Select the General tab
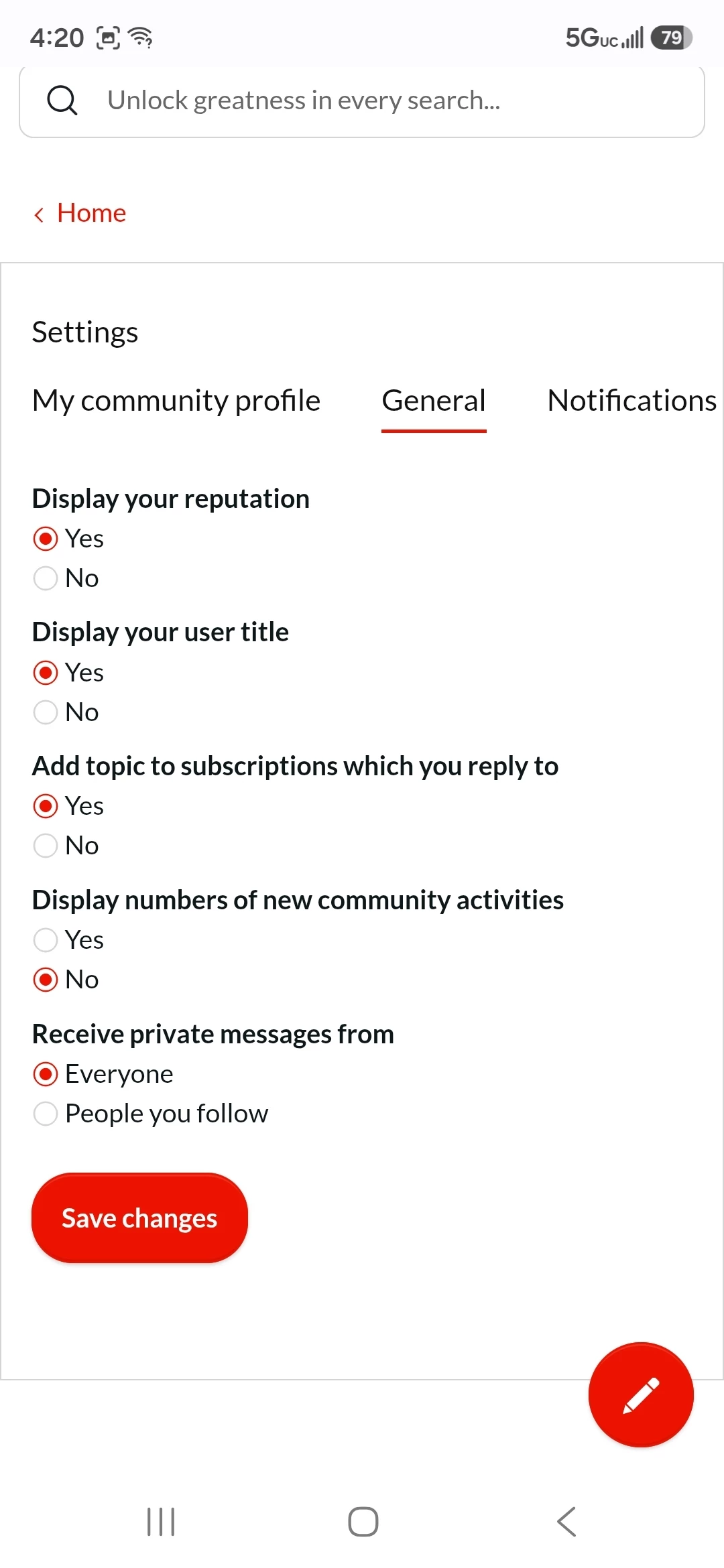The height and width of the screenshot is (1568, 724). coord(434,401)
